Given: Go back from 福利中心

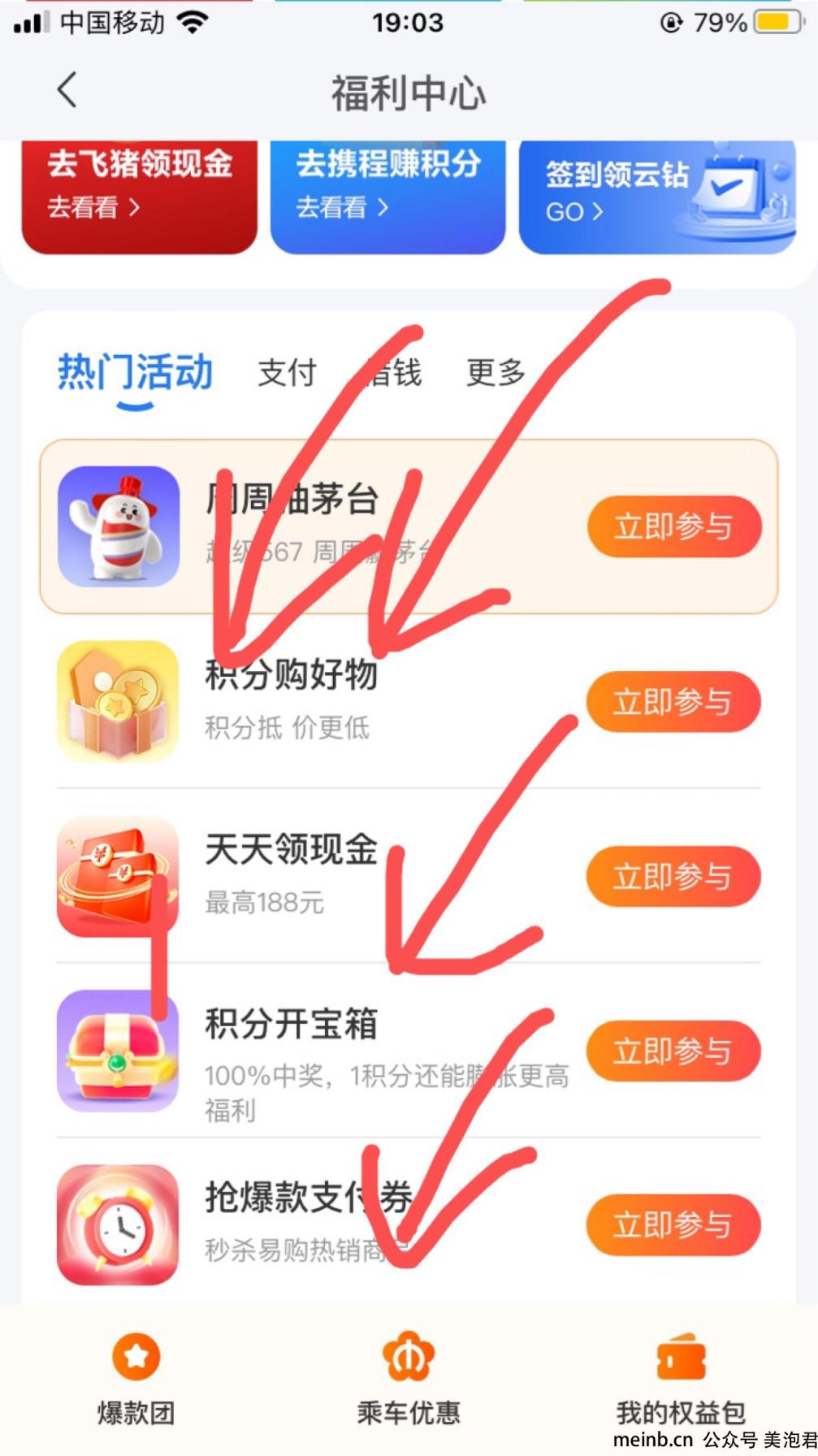Looking at the screenshot, I should [x=67, y=90].
